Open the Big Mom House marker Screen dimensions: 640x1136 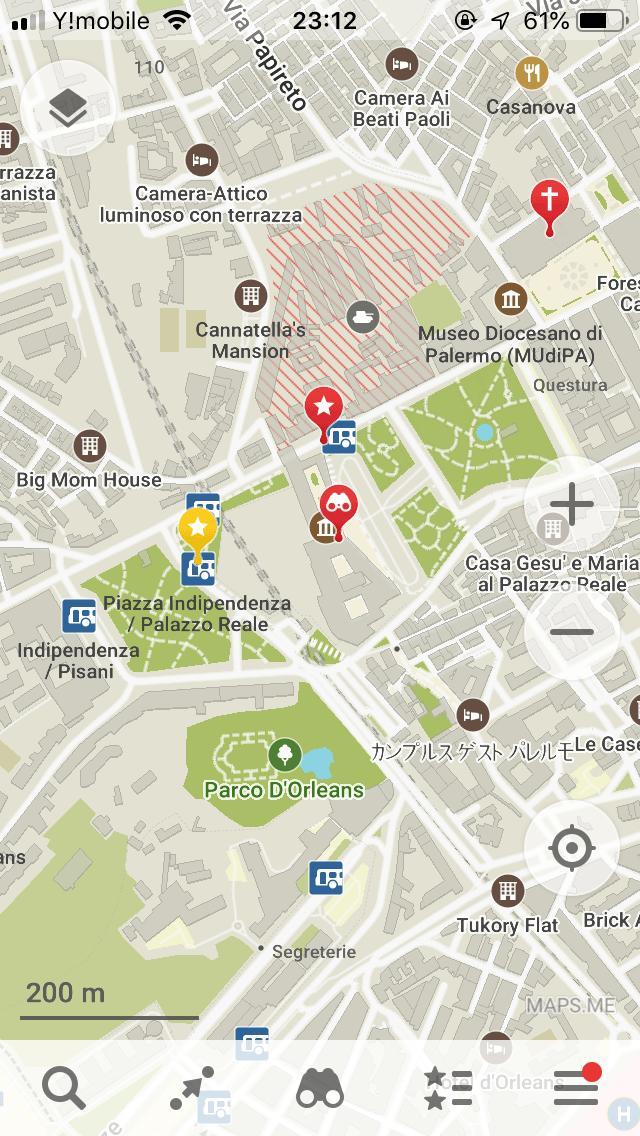[89, 446]
